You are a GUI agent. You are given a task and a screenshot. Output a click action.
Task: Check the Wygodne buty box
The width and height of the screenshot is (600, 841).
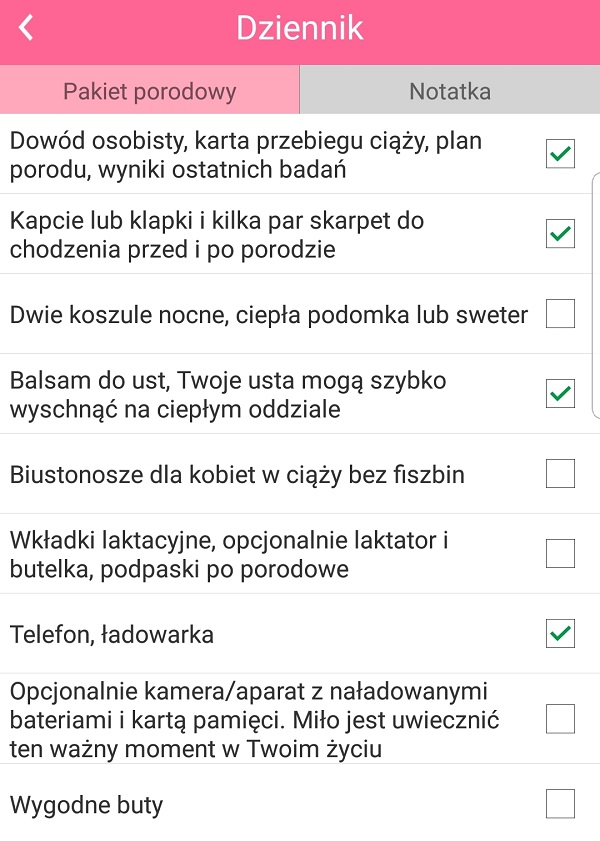click(560, 804)
